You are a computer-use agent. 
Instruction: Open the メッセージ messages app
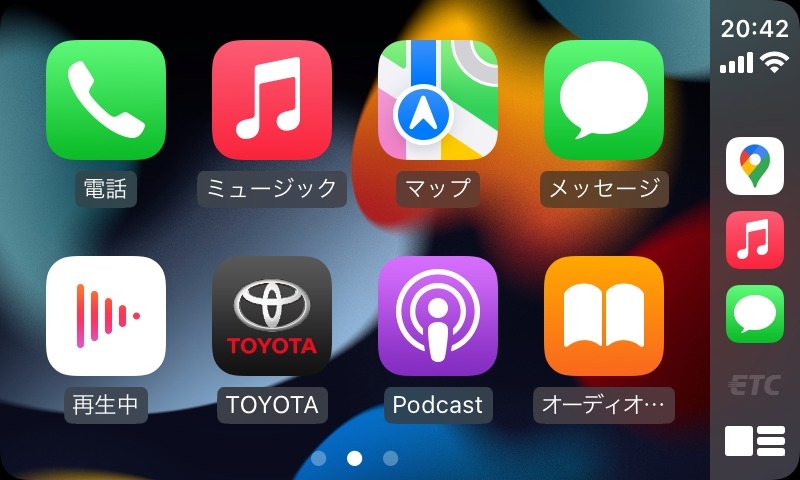[603, 100]
